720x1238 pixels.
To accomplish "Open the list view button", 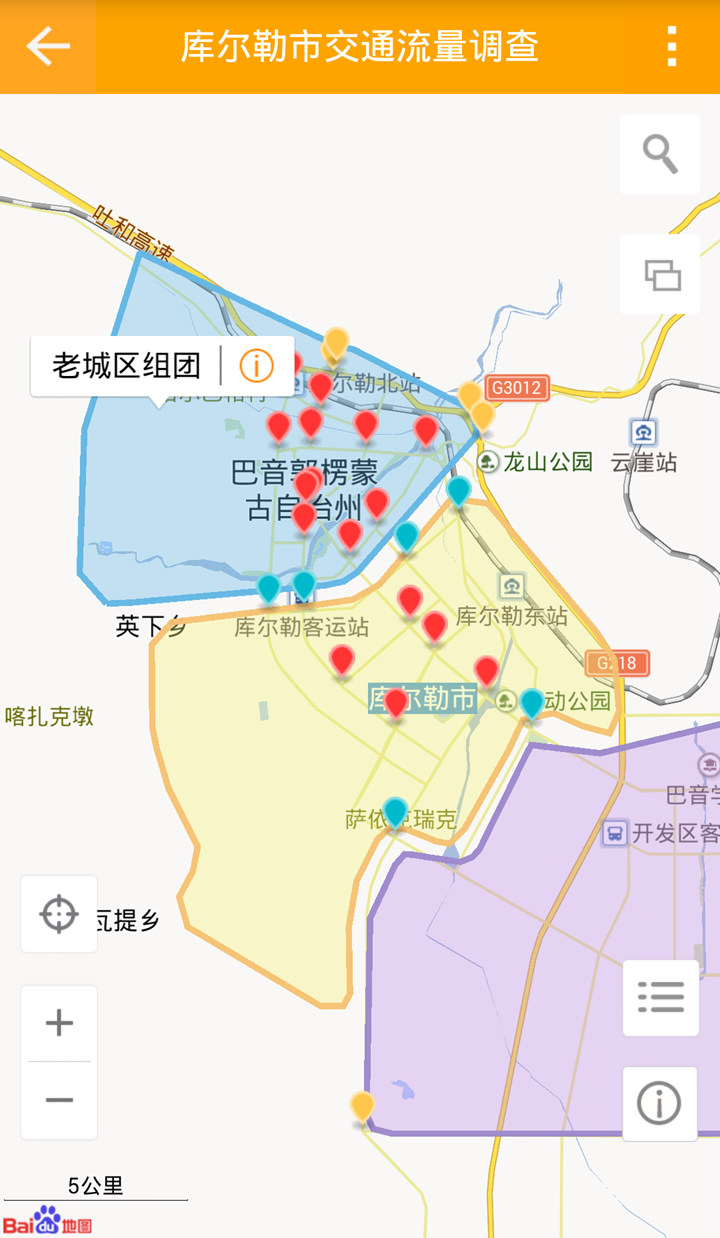I will point(660,997).
